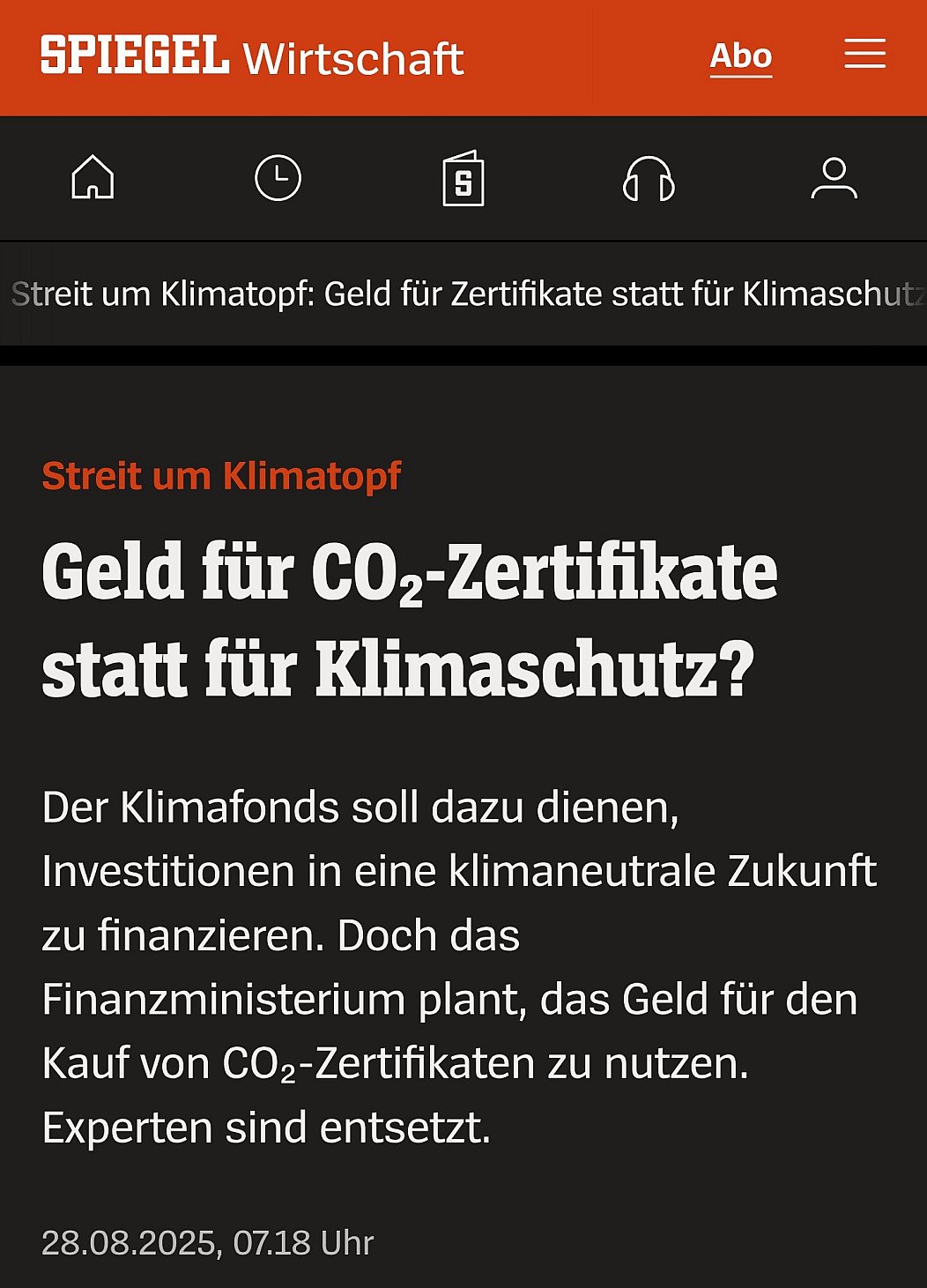Go to the SPIEGEL home page icon
927x1288 pixels.
click(x=93, y=178)
